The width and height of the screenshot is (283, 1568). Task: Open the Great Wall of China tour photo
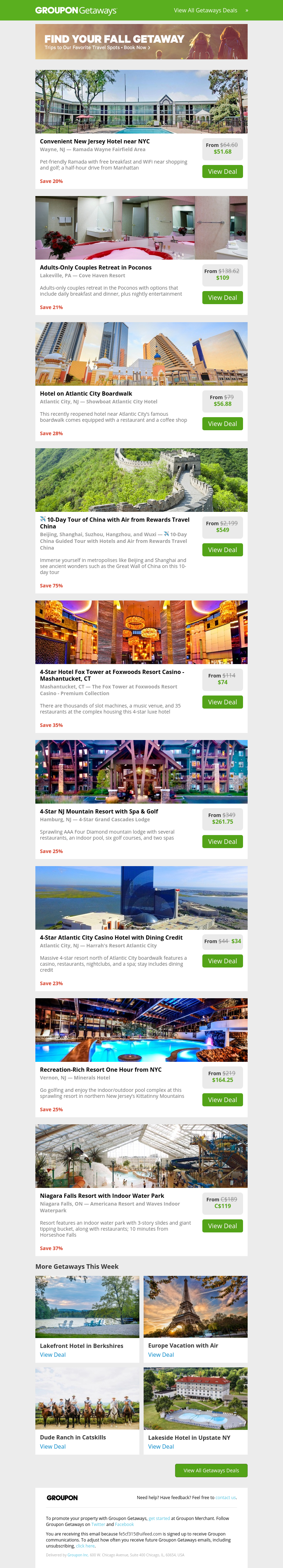point(141,480)
